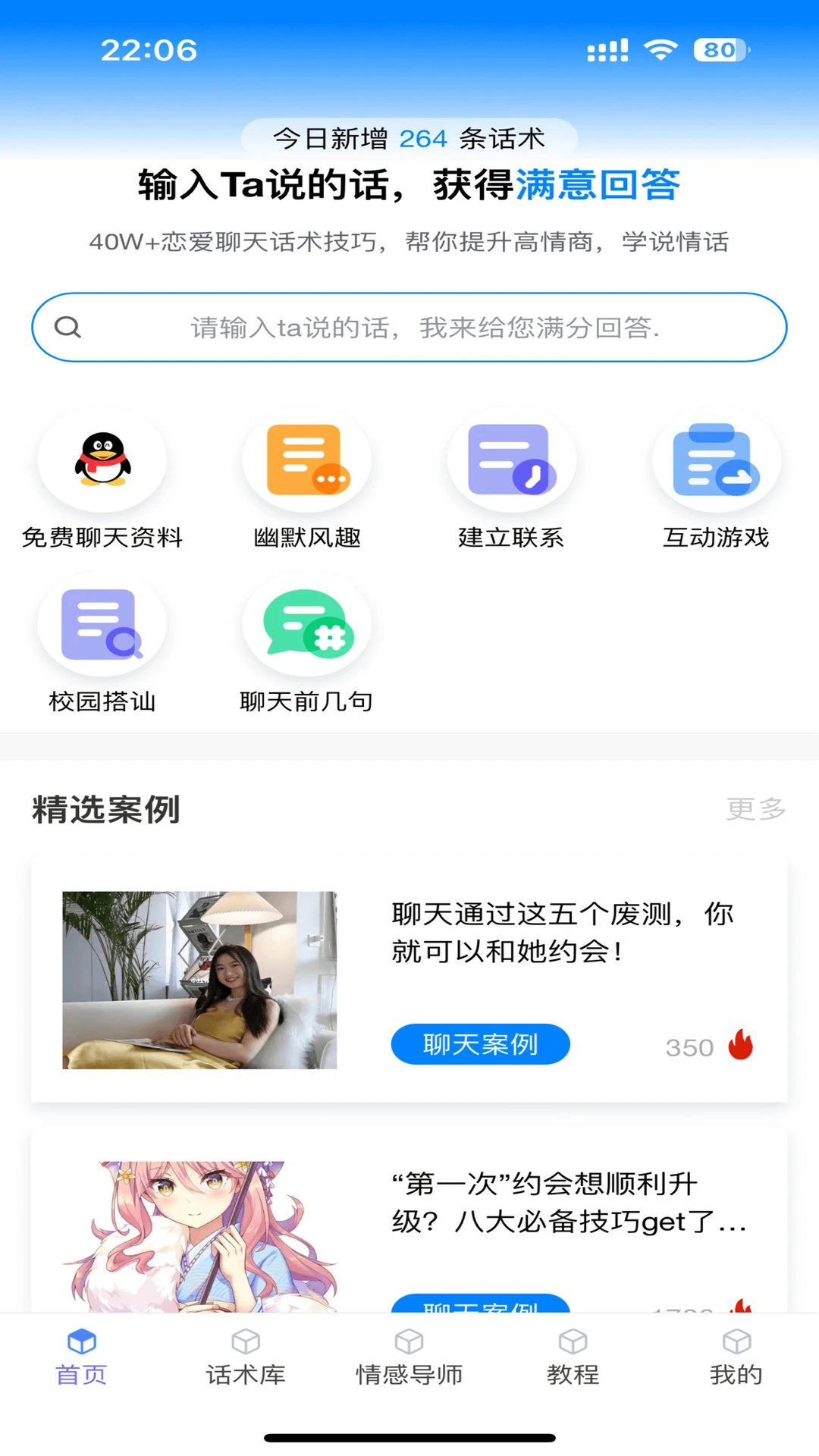Viewport: 819px width, 1456px height.
Task: Tap the 满意回答 highlighted text
Action: 598,184
